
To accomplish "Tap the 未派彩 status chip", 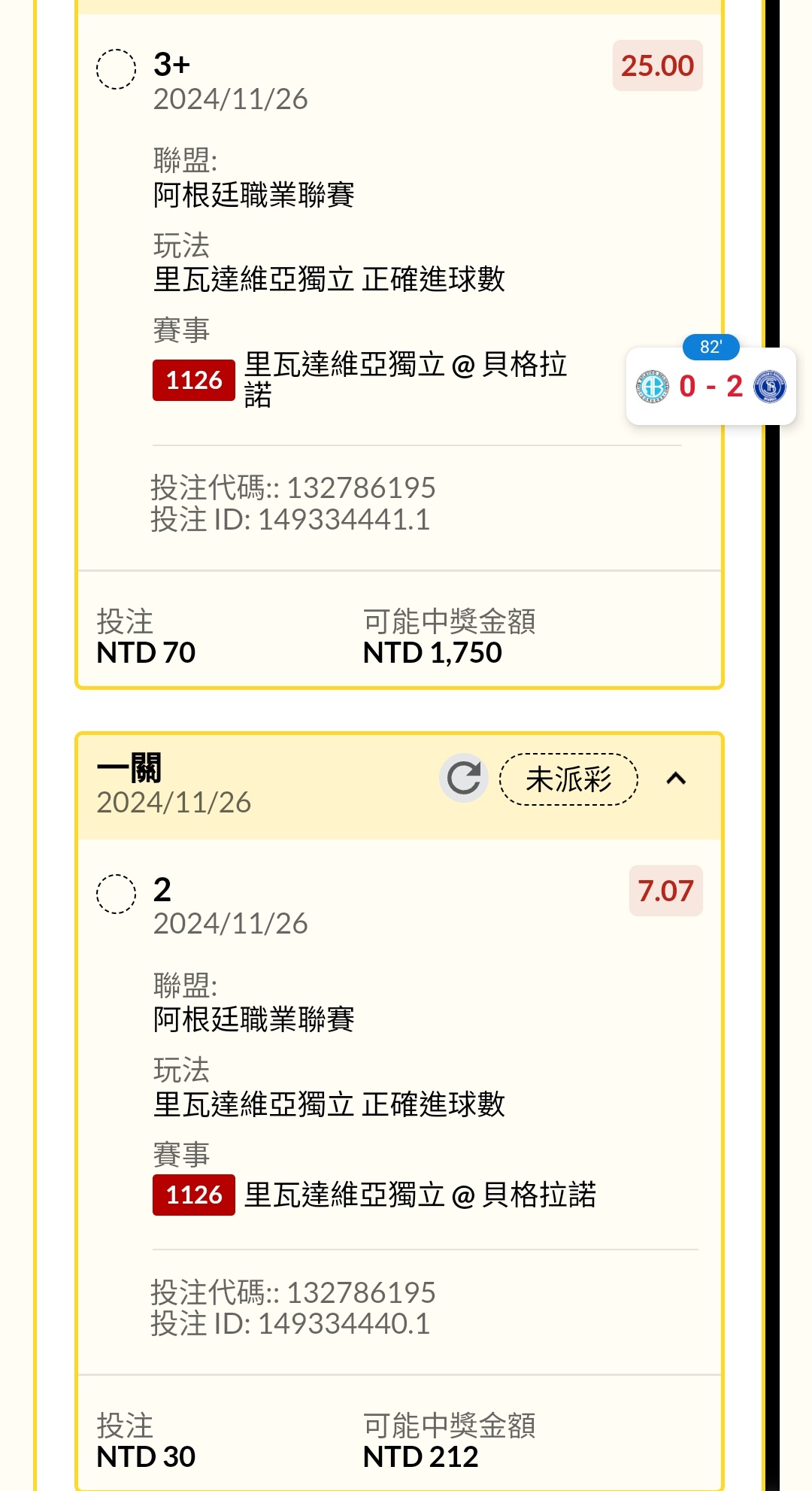I will (x=568, y=779).
